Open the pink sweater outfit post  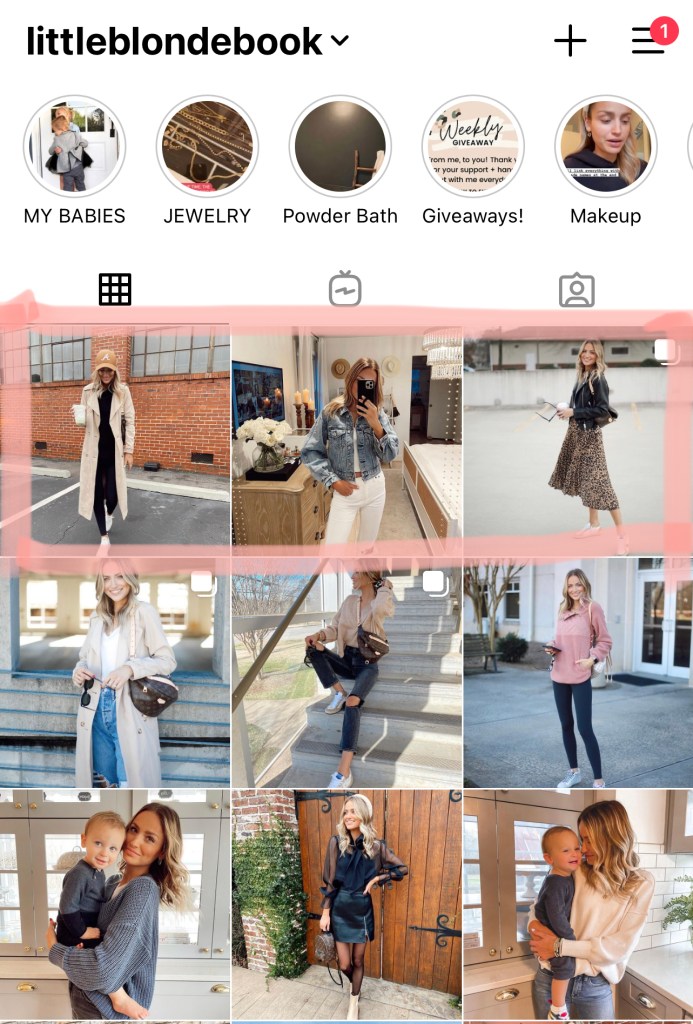tap(577, 673)
